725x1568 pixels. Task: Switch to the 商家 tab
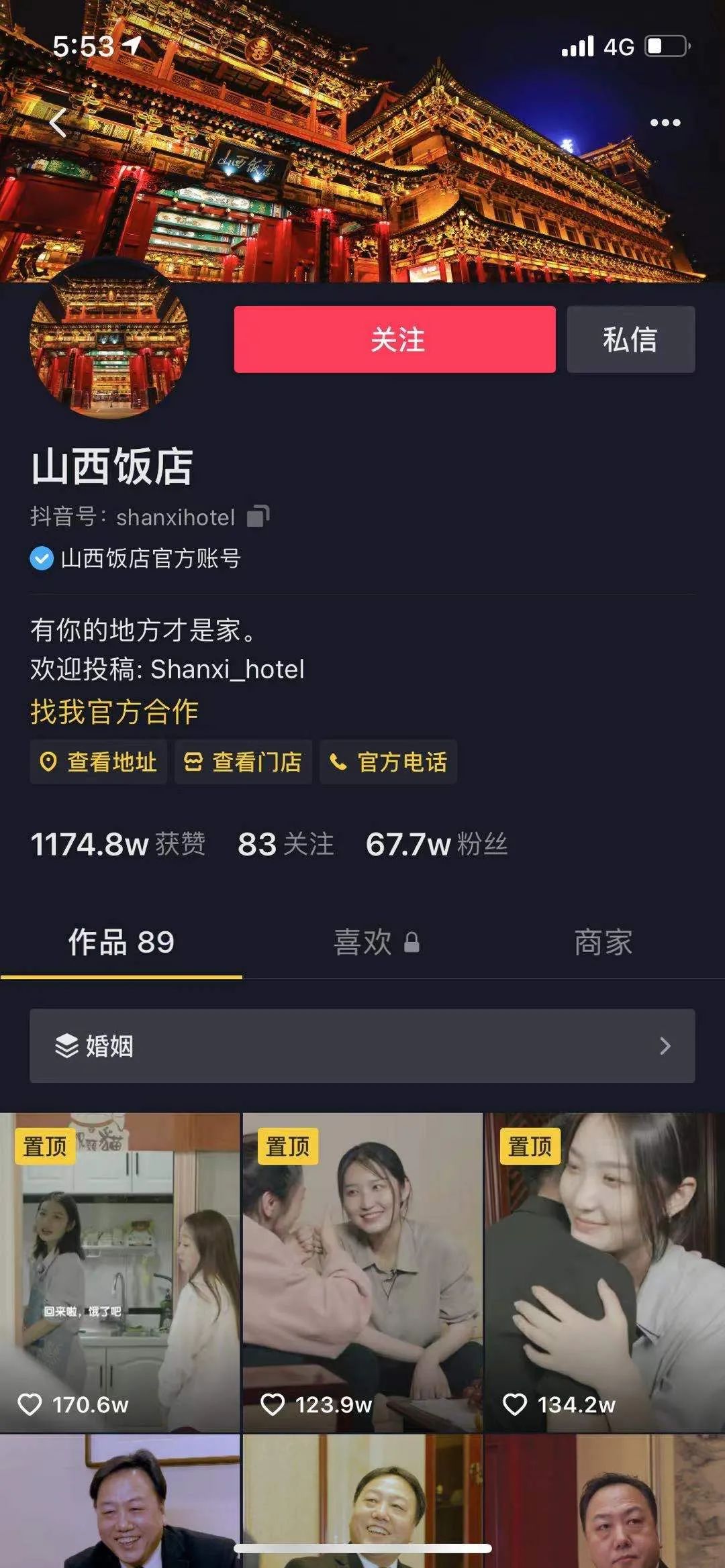pyautogui.click(x=603, y=943)
